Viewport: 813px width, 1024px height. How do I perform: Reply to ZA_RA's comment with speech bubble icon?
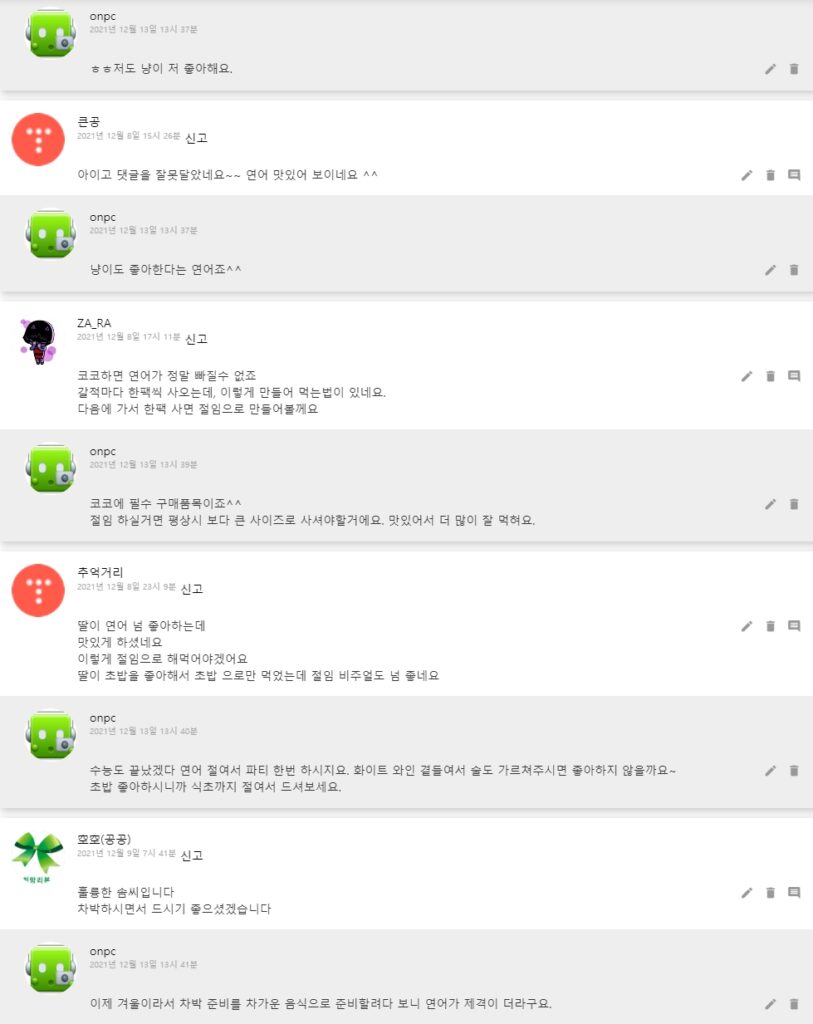click(792, 376)
